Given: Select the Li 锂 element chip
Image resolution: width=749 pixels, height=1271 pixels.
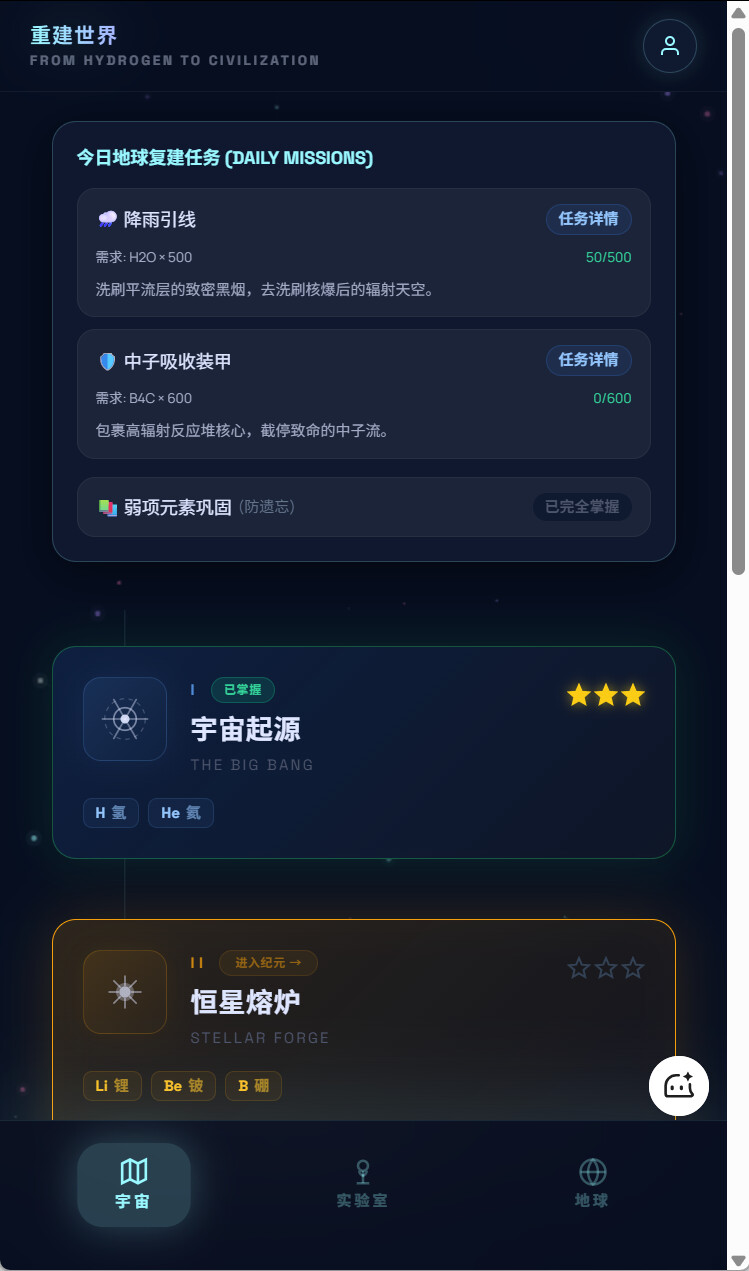Looking at the screenshot, I should (x=112, y=1086).
